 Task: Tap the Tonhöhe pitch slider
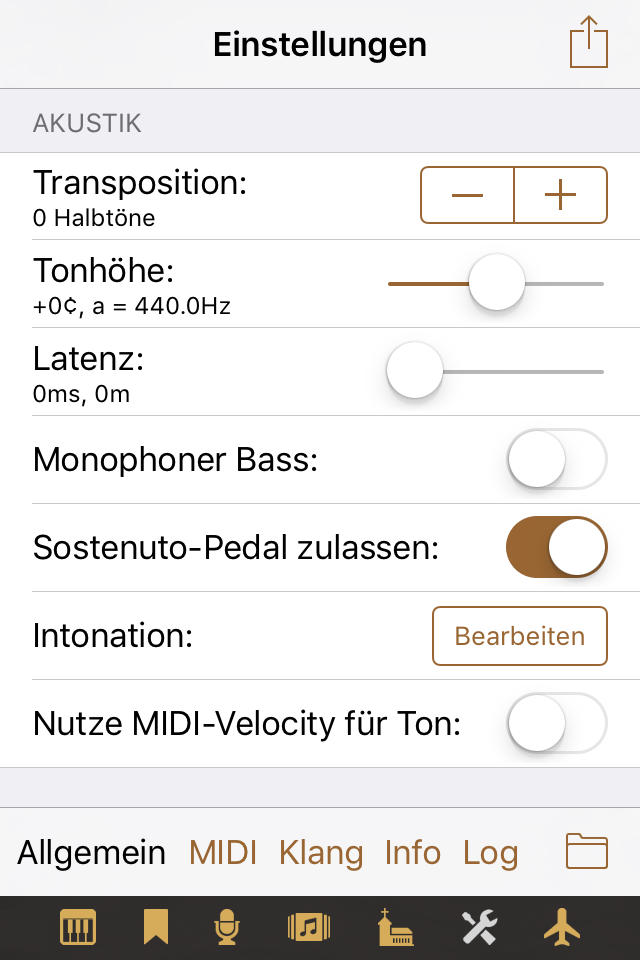tap(496, 283)
